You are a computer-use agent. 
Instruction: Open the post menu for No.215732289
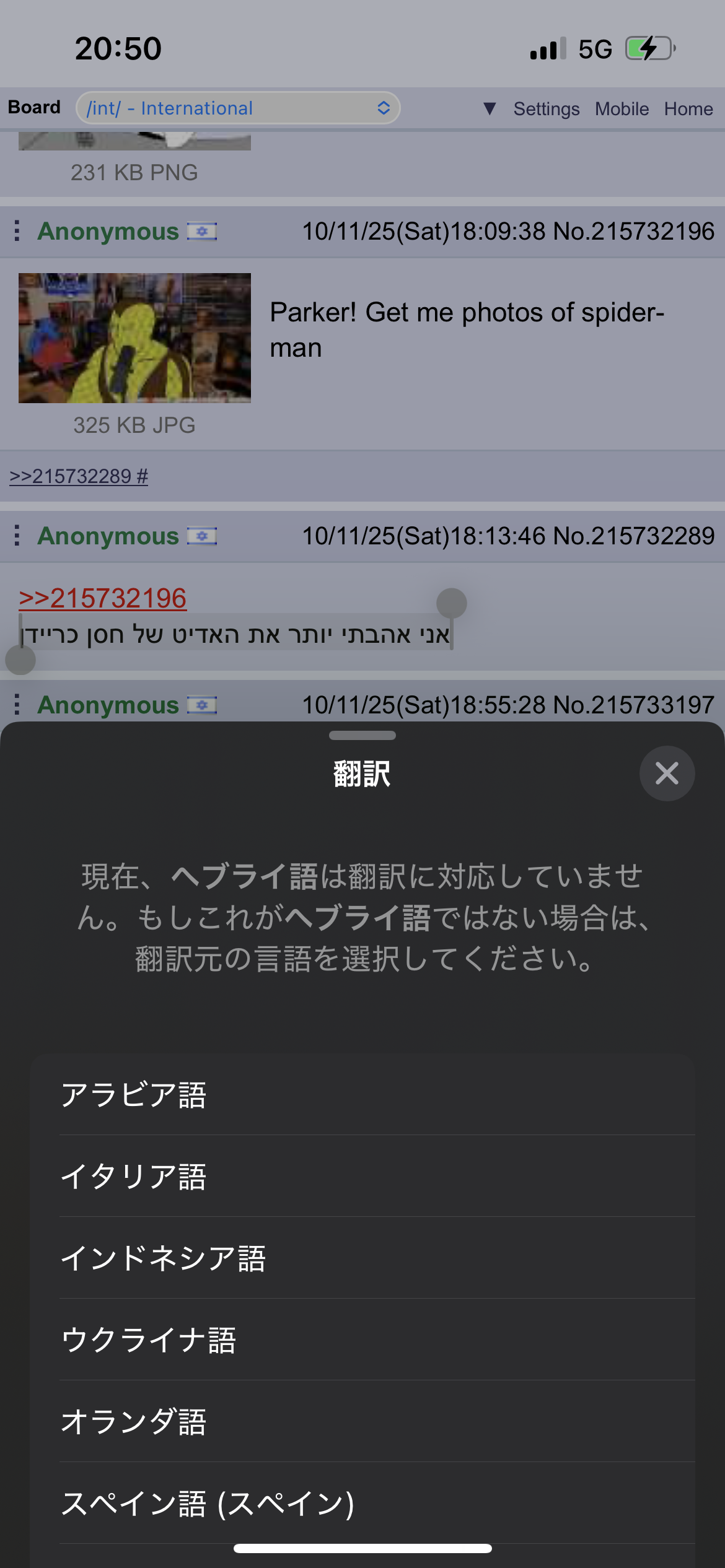[17, 536]
